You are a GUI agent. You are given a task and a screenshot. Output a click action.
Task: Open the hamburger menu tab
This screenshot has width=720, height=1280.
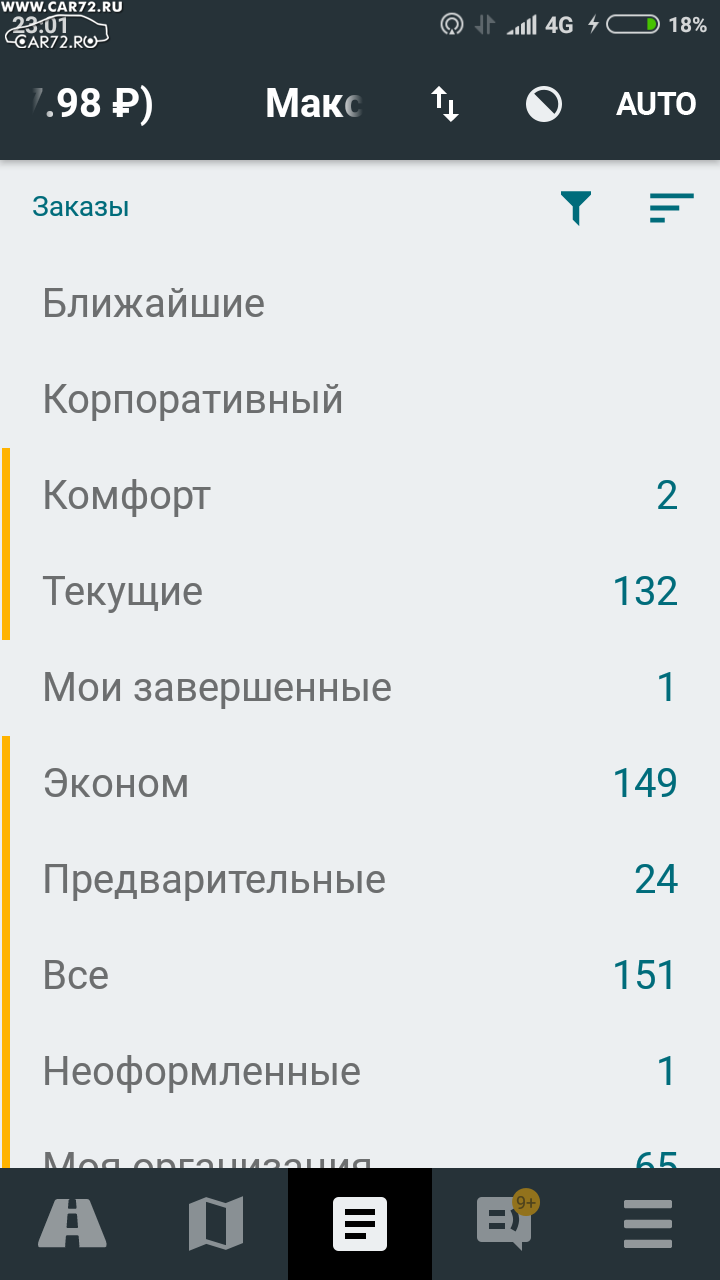click(x=648, y=1224)
